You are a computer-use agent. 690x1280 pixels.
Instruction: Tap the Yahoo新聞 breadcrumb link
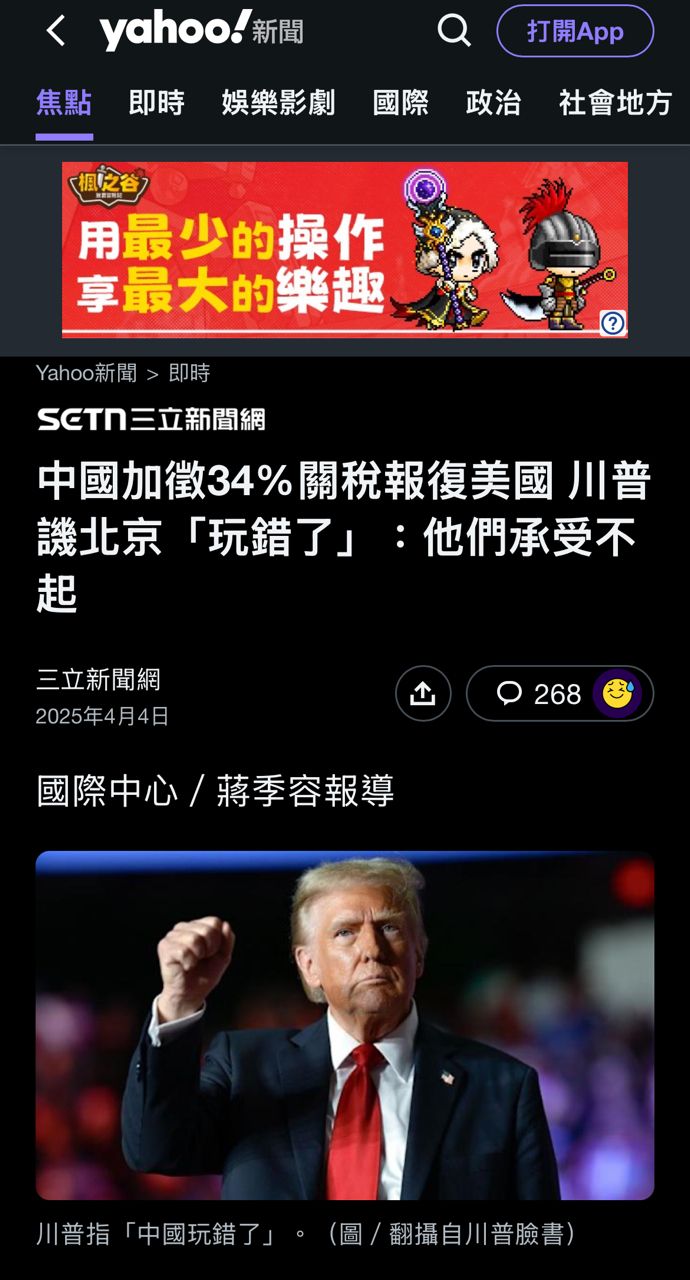coord(86,374)
